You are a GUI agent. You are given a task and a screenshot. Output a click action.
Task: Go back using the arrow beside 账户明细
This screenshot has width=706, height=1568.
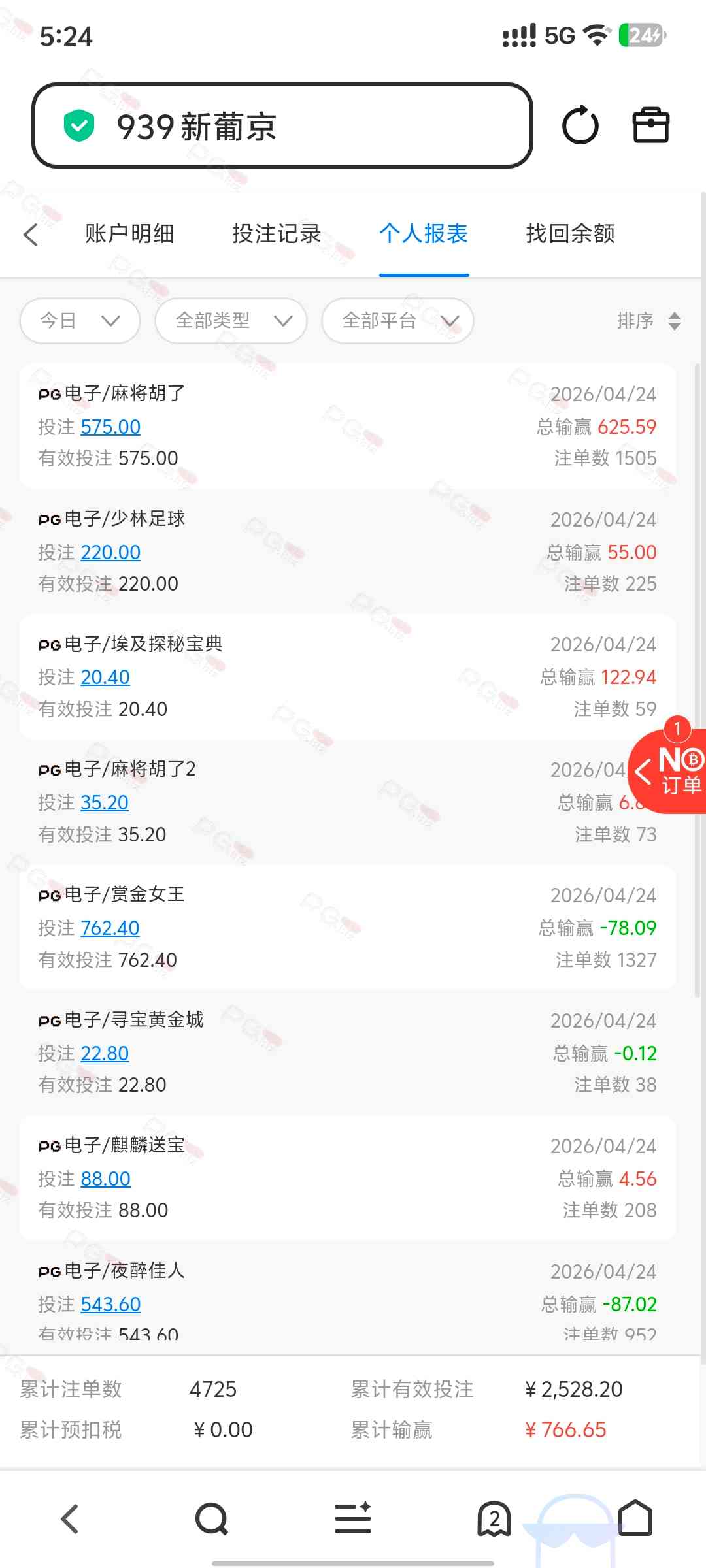click(x=31, y=235)
